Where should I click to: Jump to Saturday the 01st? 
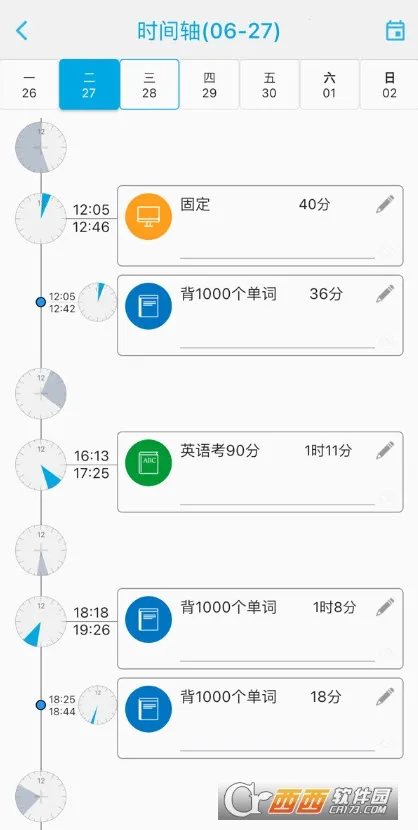coord(330,85)
